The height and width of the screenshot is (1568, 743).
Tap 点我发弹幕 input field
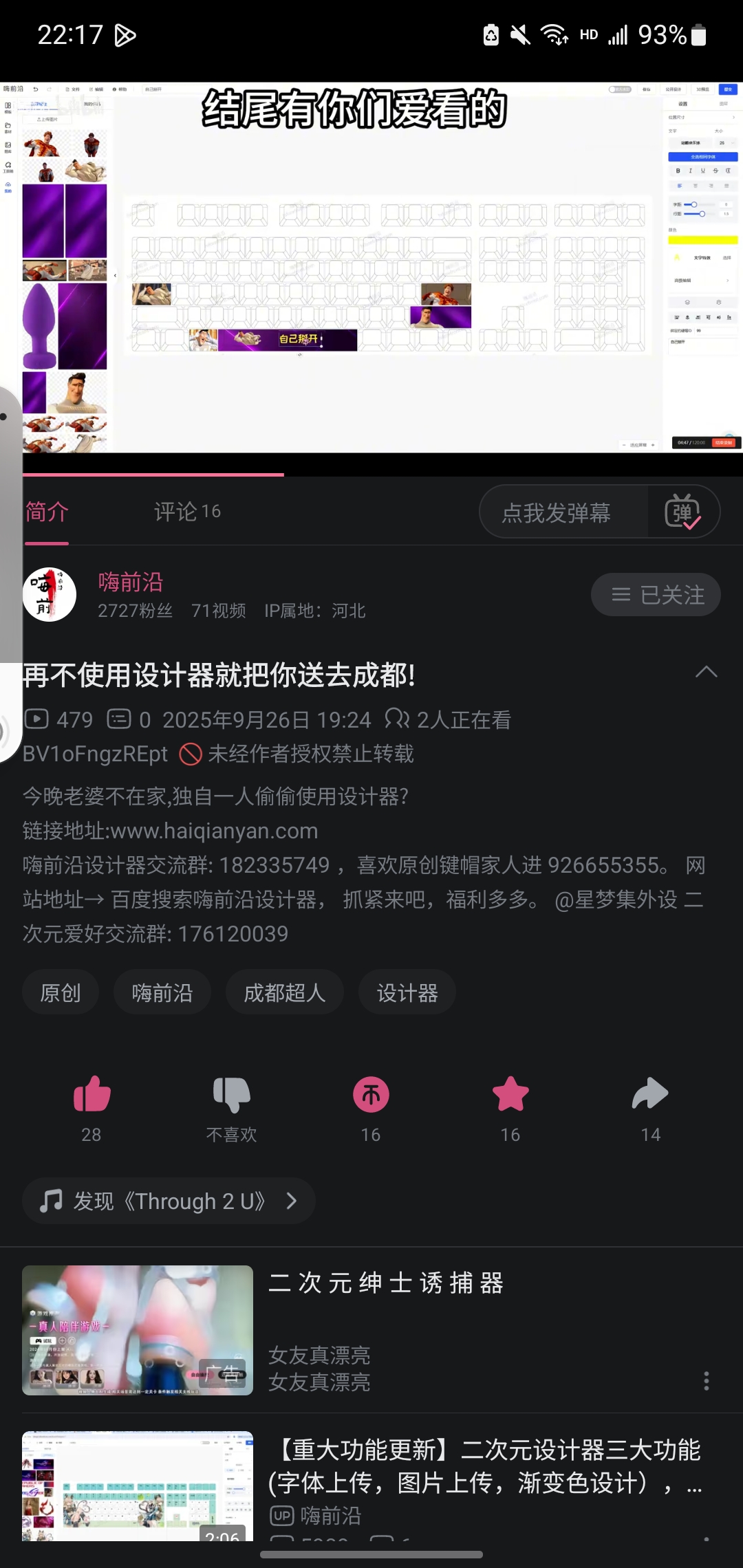click(556, 512)
